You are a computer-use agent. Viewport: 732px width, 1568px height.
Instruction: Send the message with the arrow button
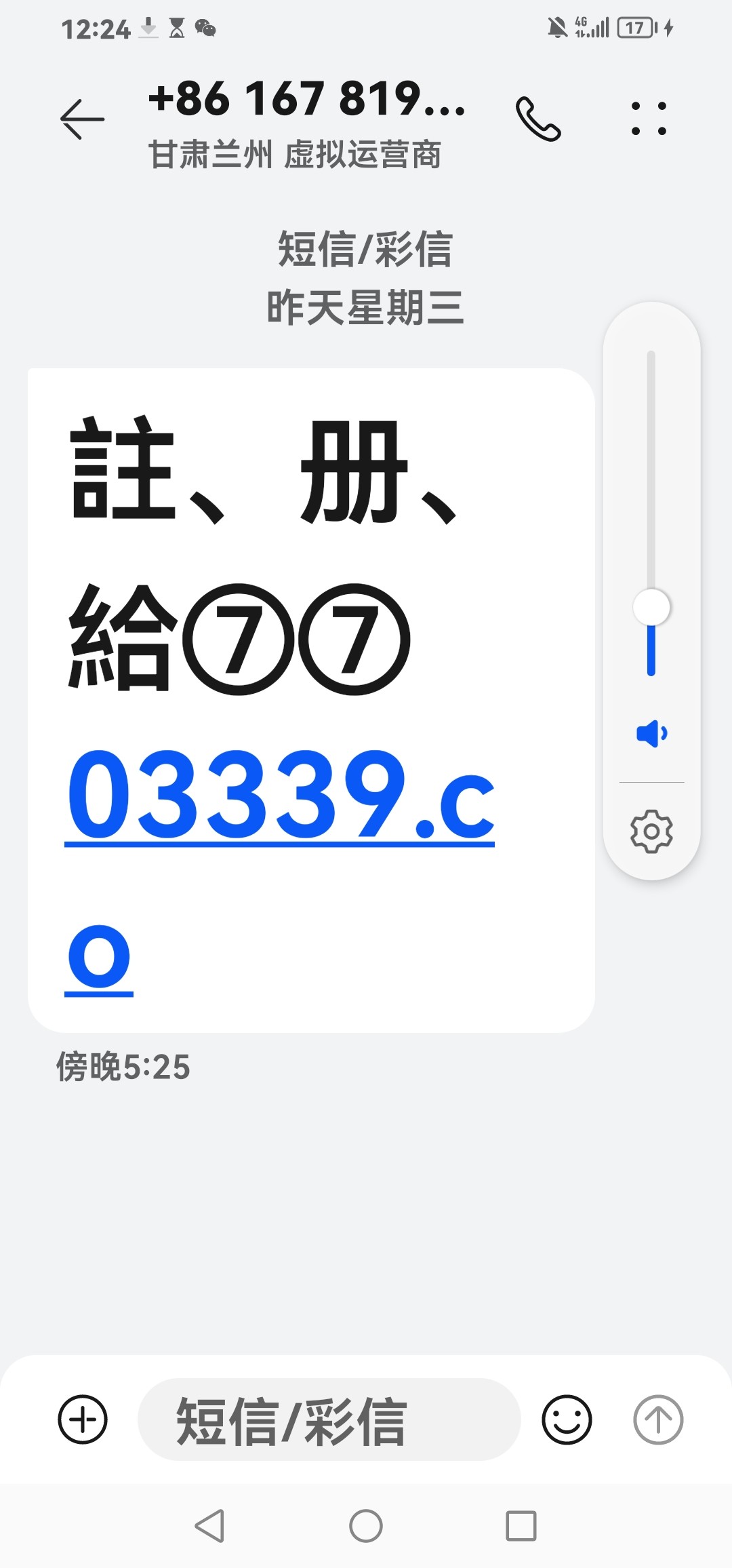tap(658, 1419)
